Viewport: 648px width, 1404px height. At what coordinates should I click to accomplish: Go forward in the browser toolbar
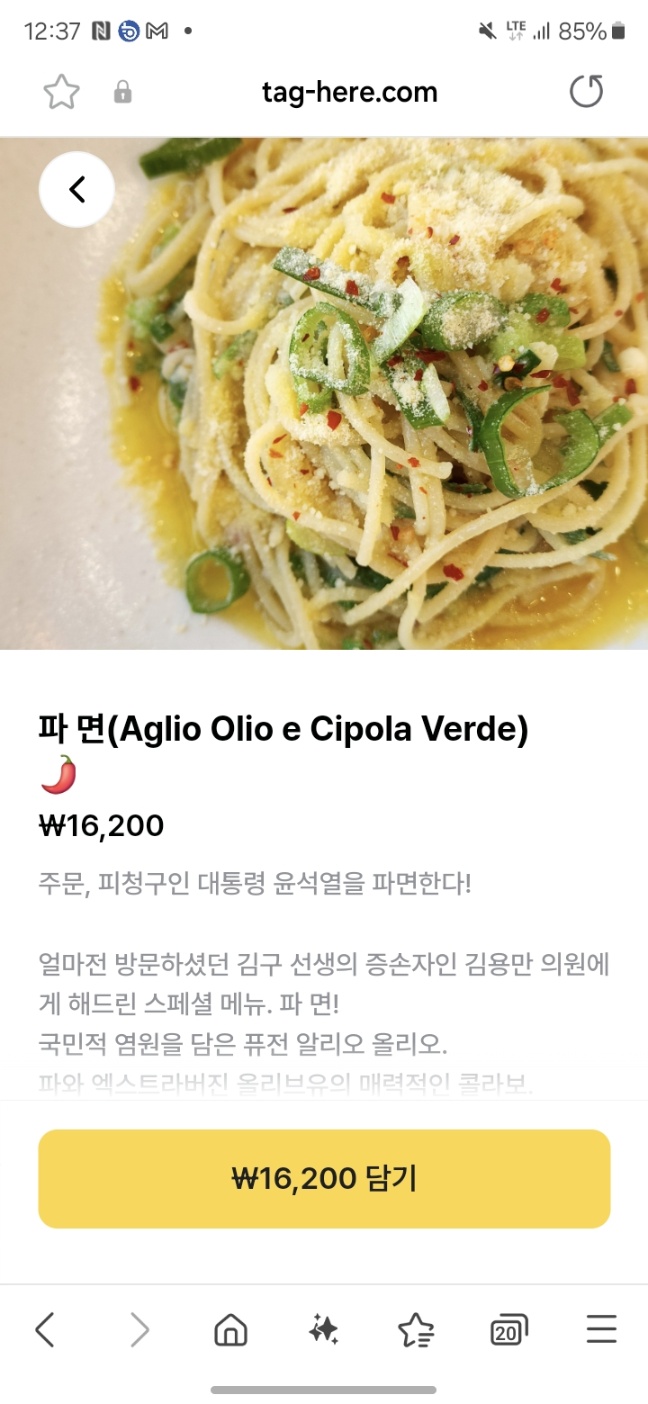coord(139,1329)
